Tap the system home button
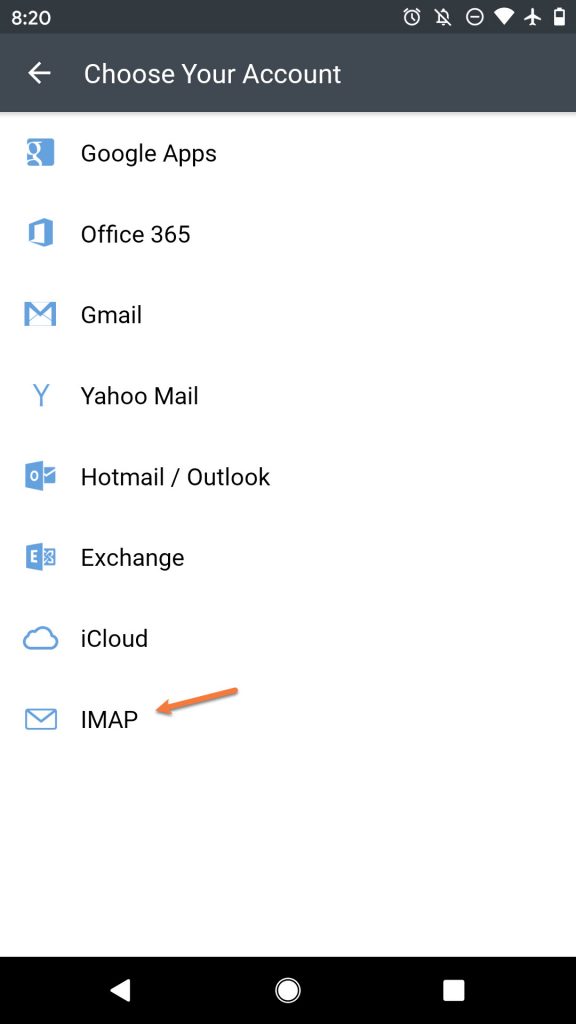 coord(288,990)
